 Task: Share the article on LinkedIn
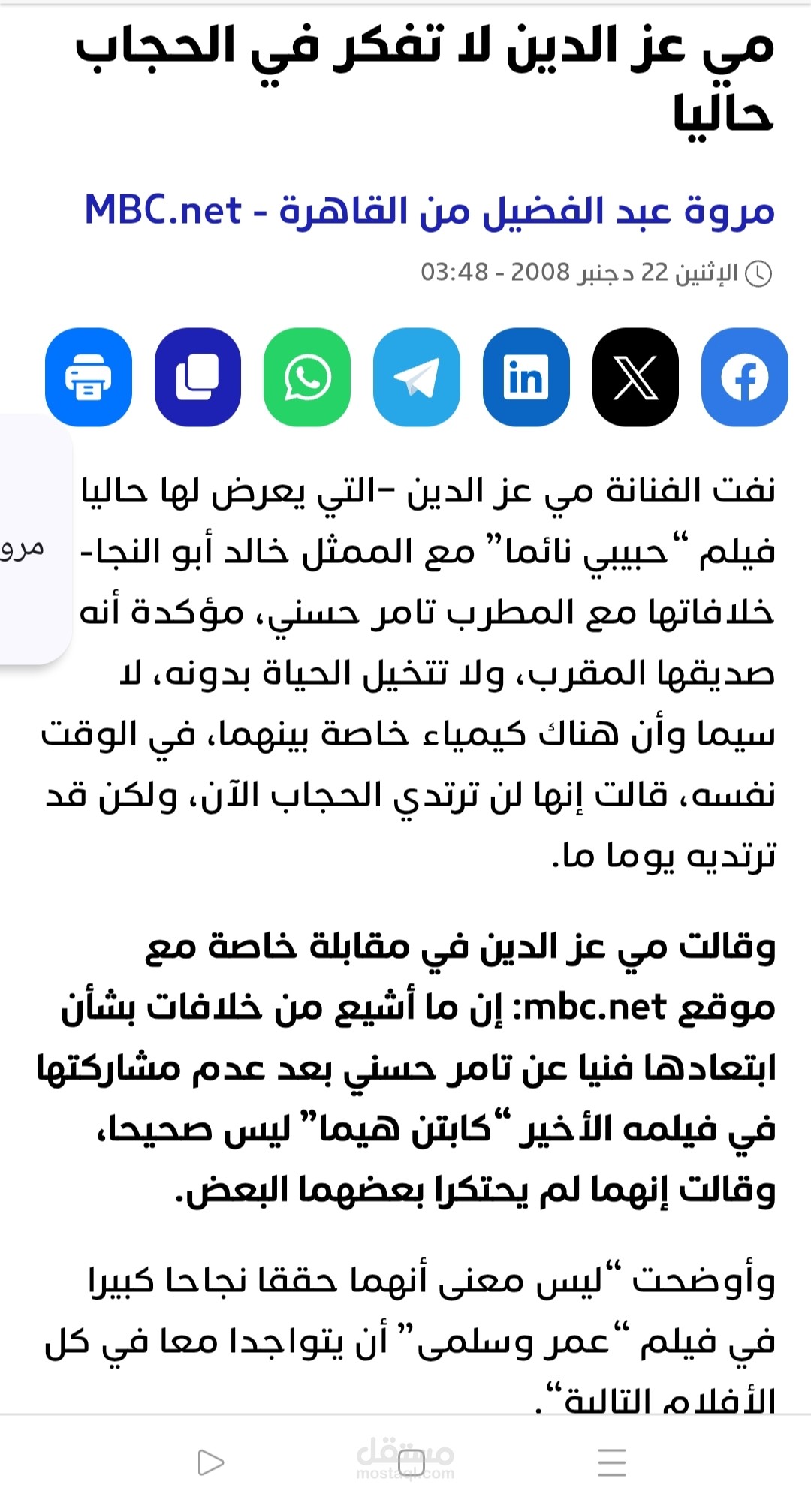[526, 377]
